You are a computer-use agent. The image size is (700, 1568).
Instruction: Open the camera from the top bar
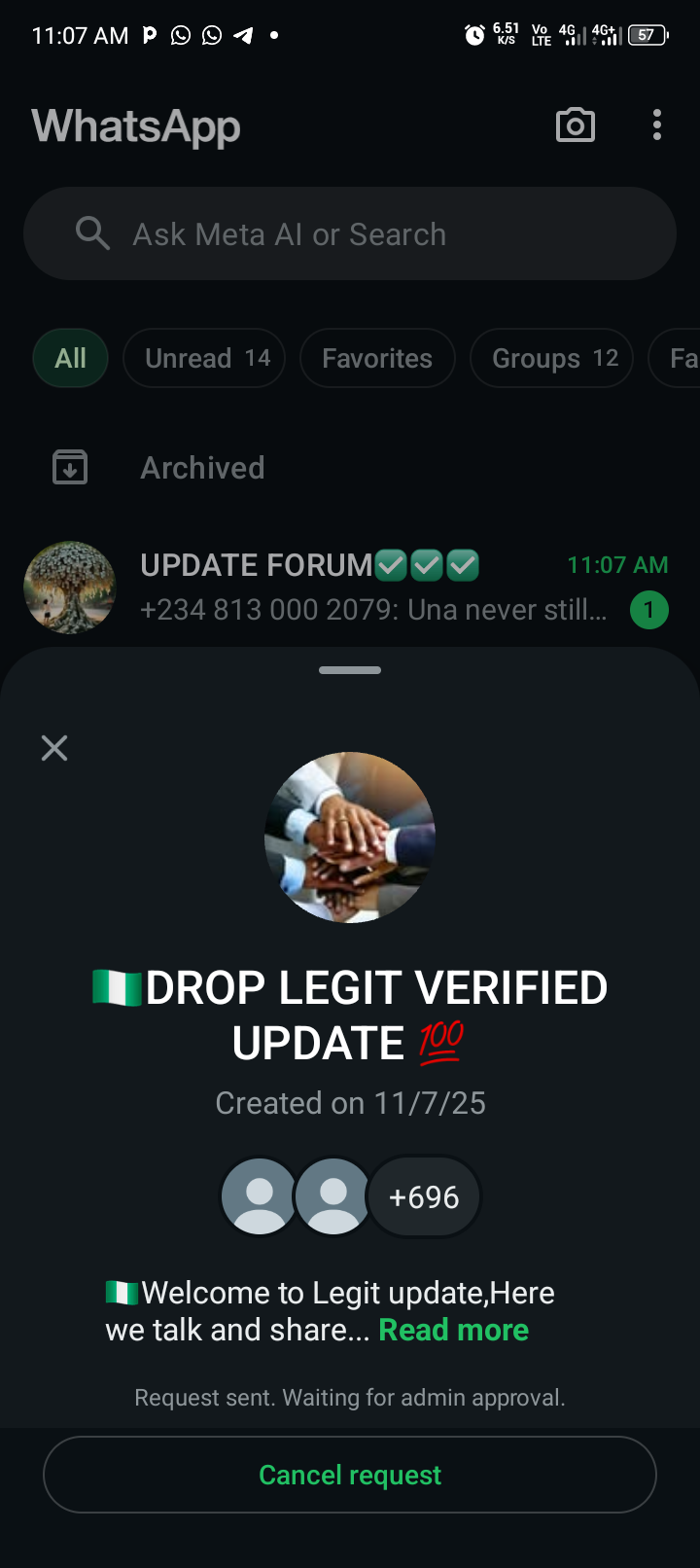(575, 125)
